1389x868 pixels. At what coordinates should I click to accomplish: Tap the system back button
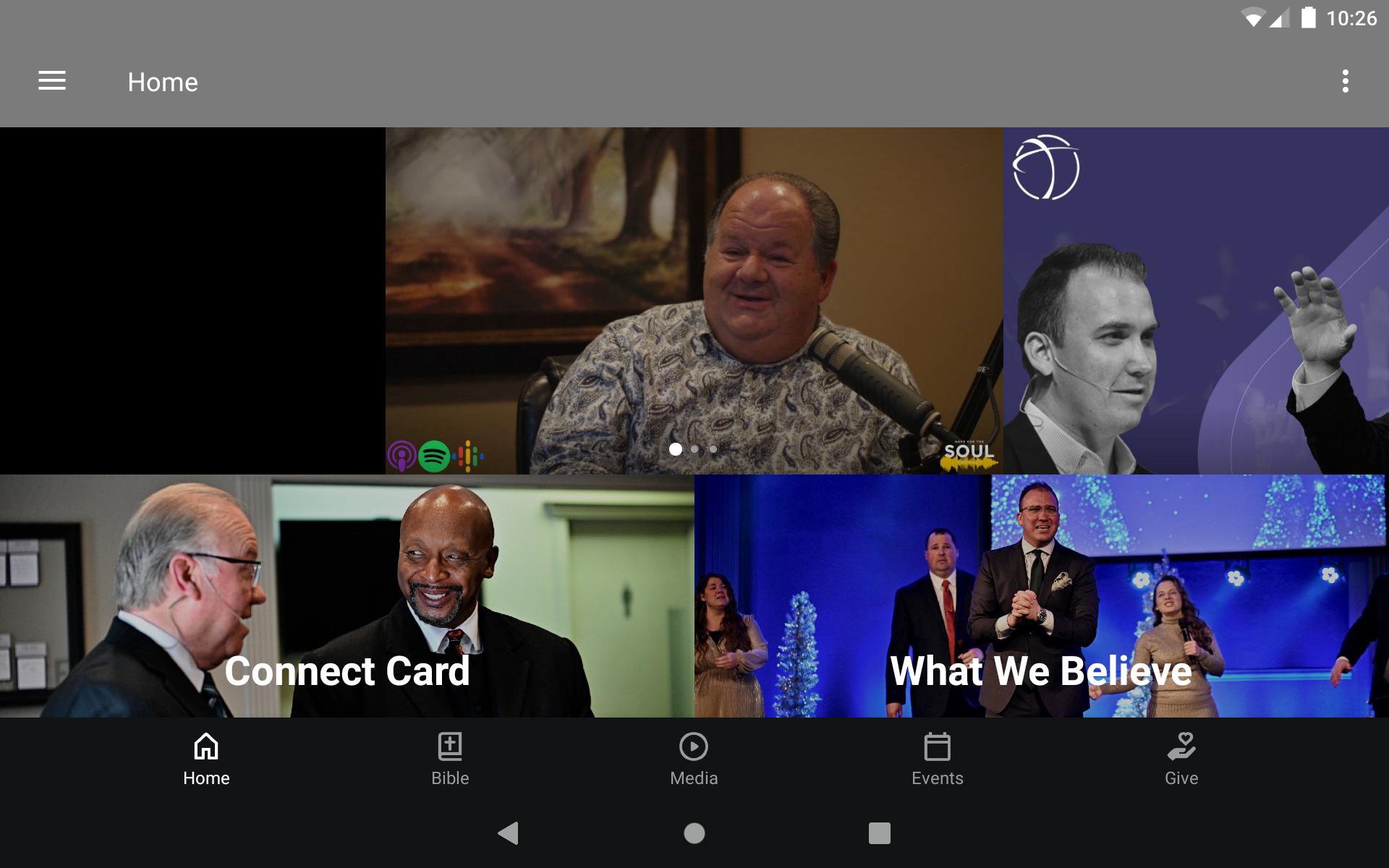[509, 833]
